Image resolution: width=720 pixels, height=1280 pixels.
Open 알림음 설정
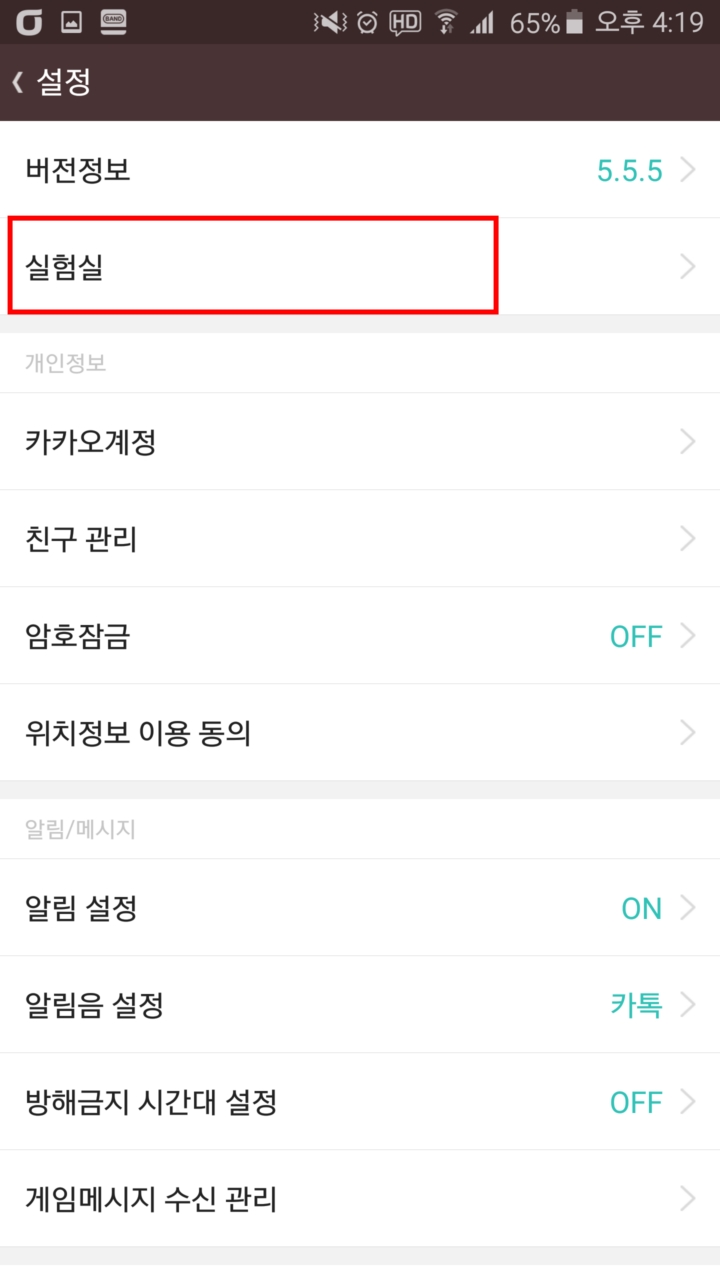point(360,1004)
